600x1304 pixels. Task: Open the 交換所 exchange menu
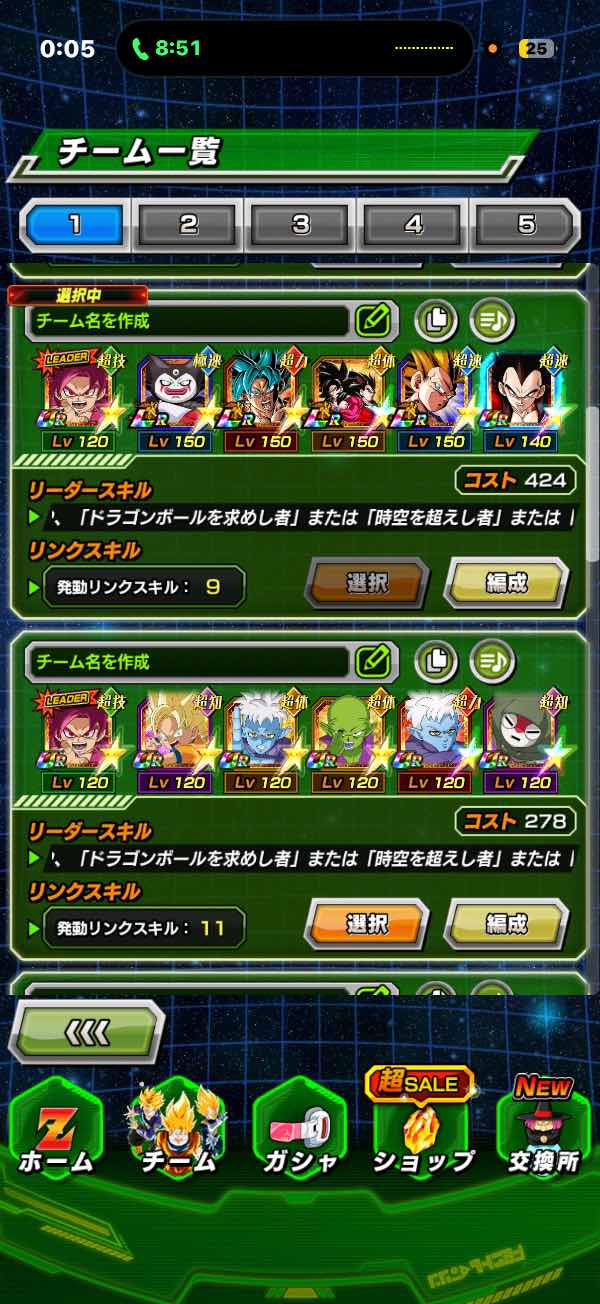tap(544, 1130)
